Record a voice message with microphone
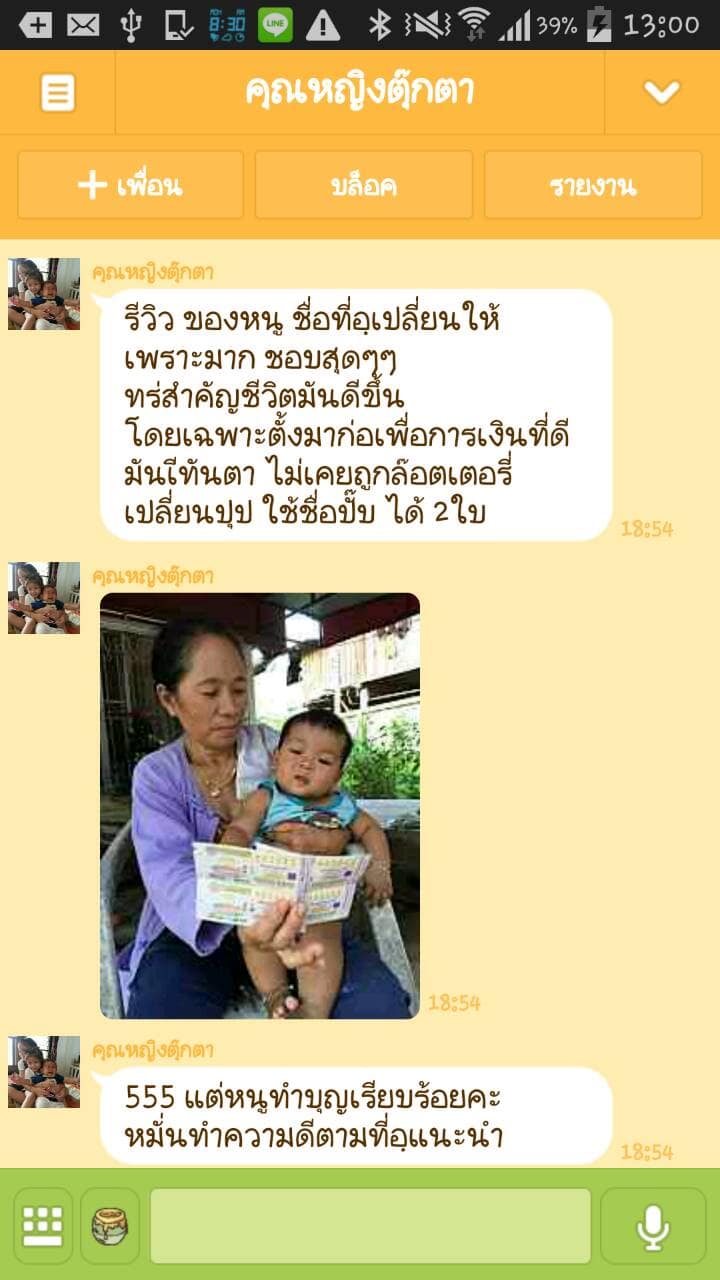Image resolution: width=720 pixels, height=1280 pixels. 653,1225
